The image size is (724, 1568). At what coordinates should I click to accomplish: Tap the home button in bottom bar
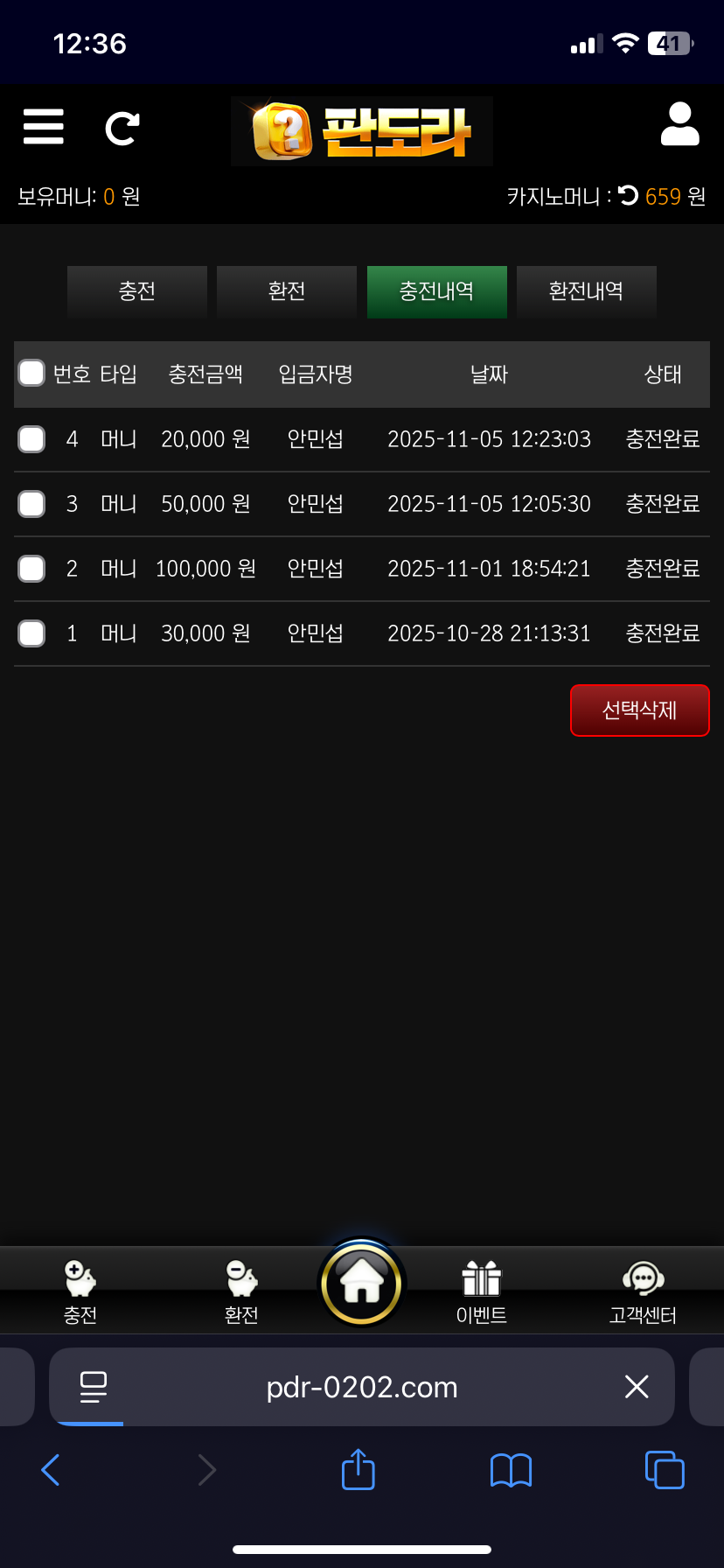pos(362,1284)
